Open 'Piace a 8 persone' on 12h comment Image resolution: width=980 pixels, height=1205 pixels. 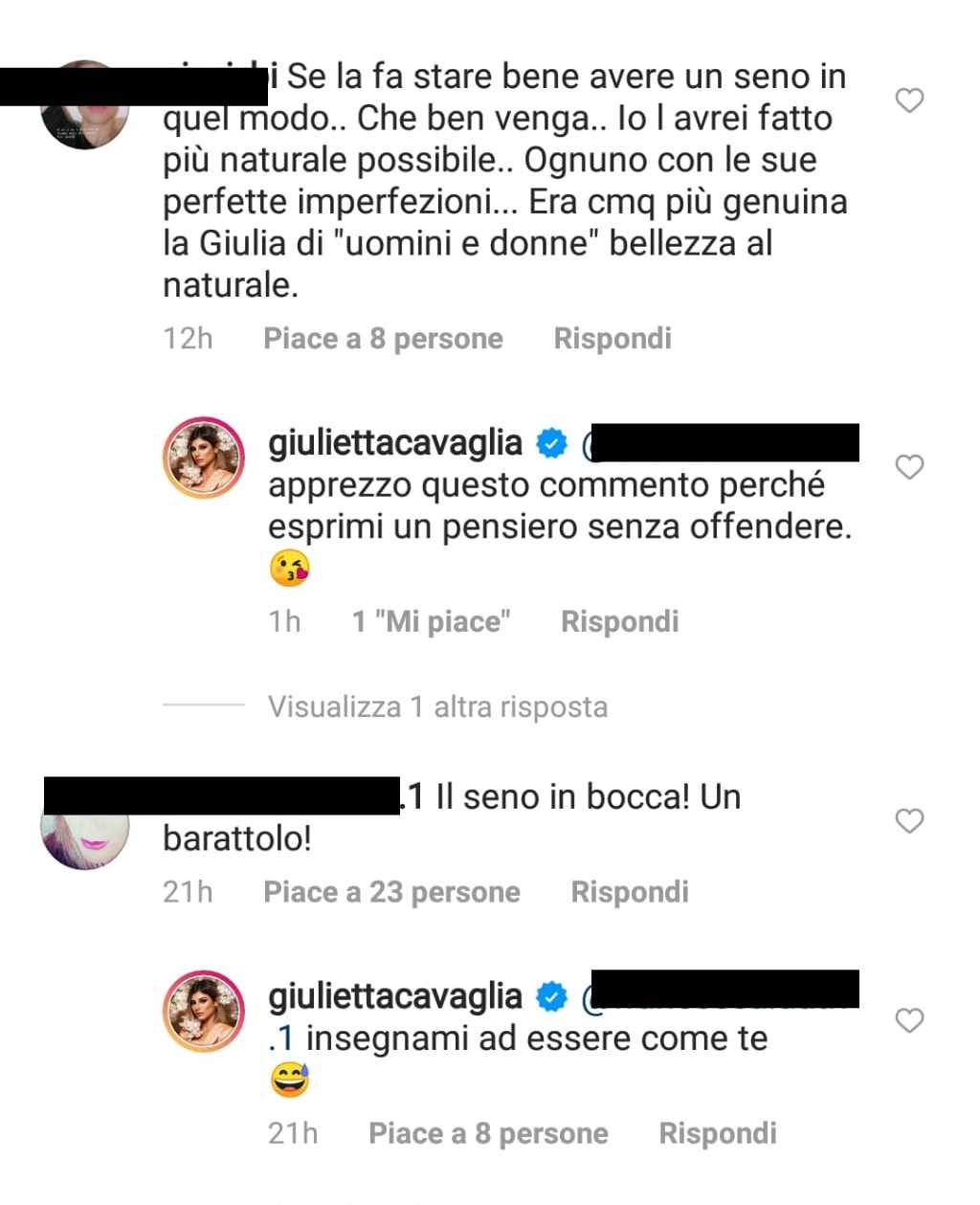click(383, 339)
